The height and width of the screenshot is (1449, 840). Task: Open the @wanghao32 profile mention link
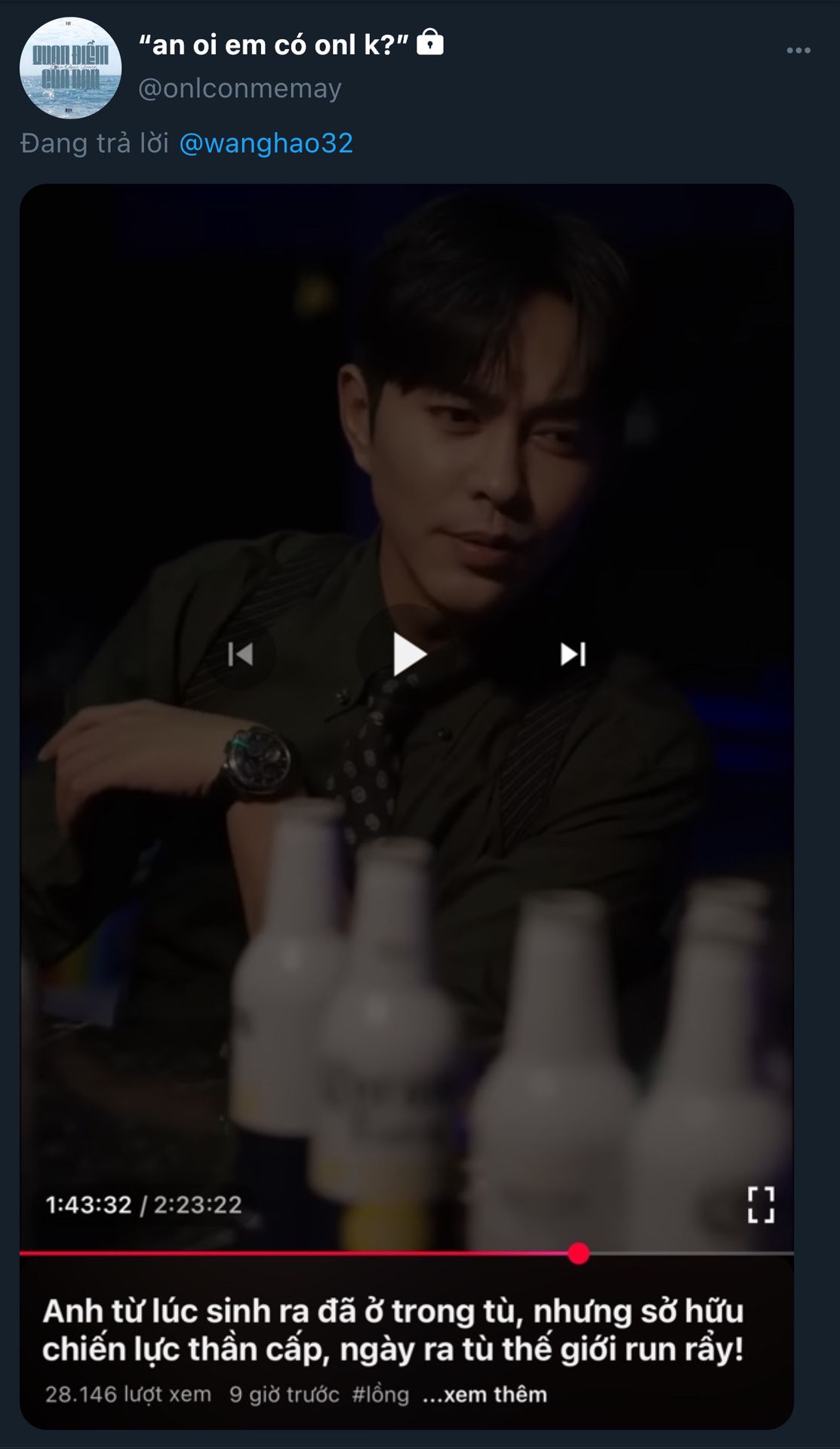(x=266, y=143)
